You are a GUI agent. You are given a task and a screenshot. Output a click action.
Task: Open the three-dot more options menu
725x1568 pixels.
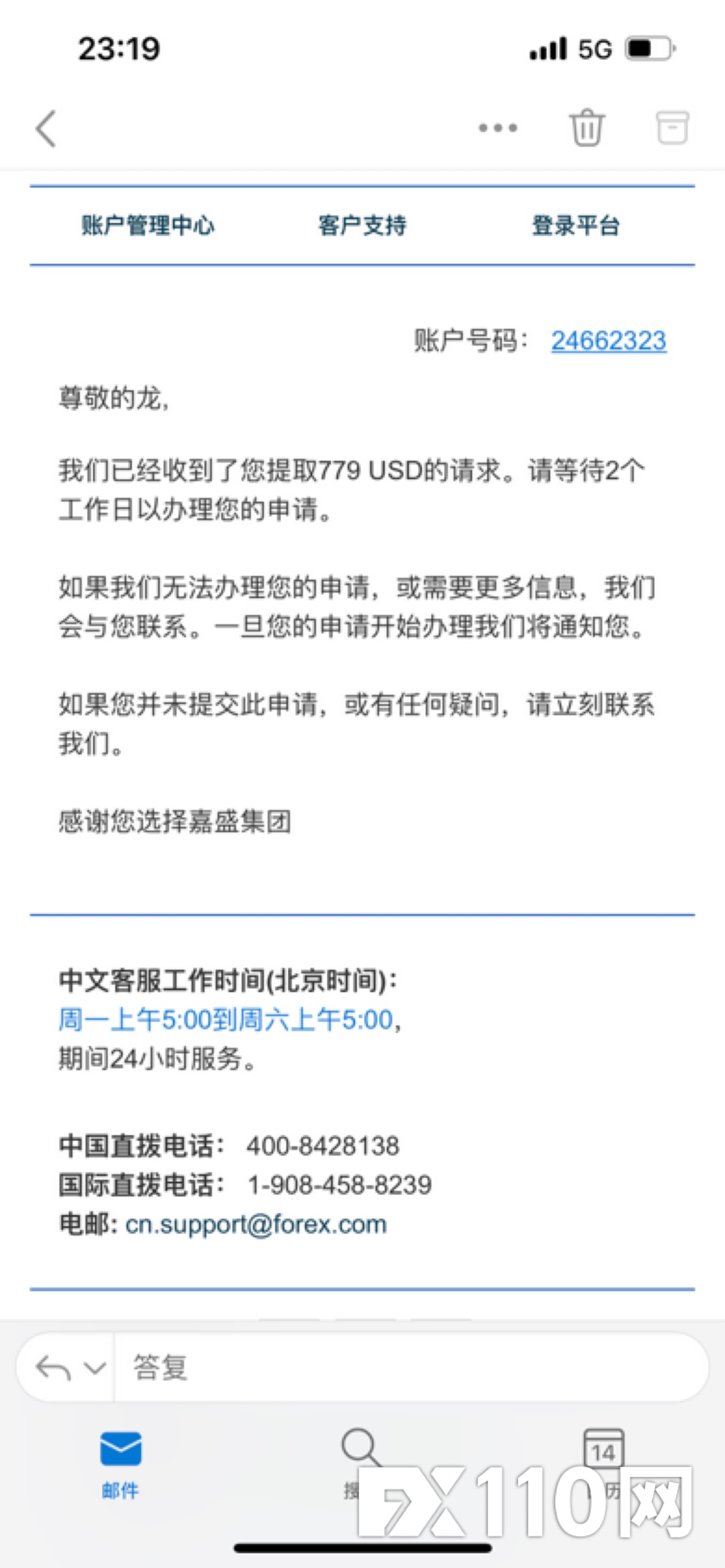pos(498,128)
